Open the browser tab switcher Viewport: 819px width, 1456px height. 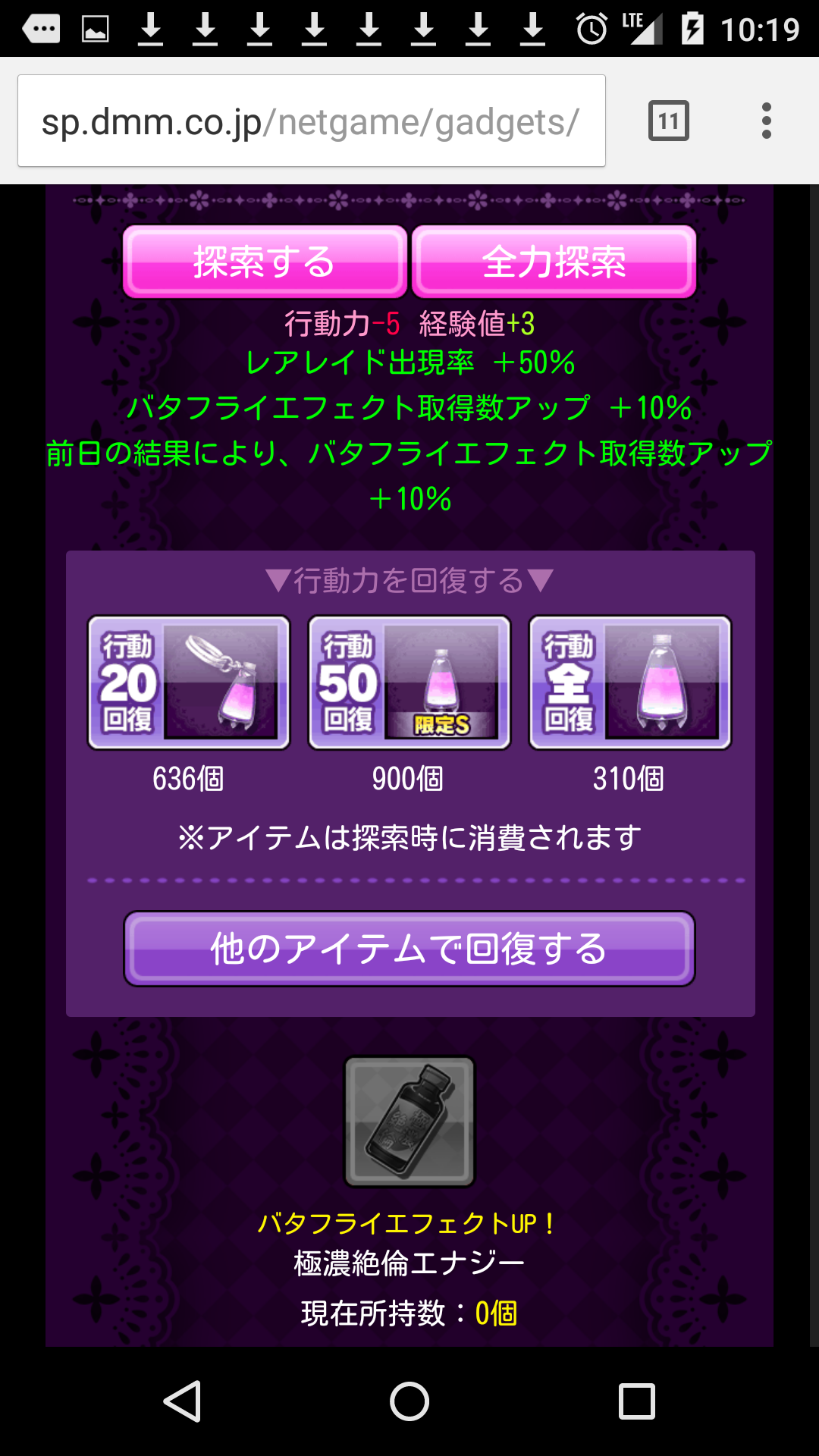[668, 121]
